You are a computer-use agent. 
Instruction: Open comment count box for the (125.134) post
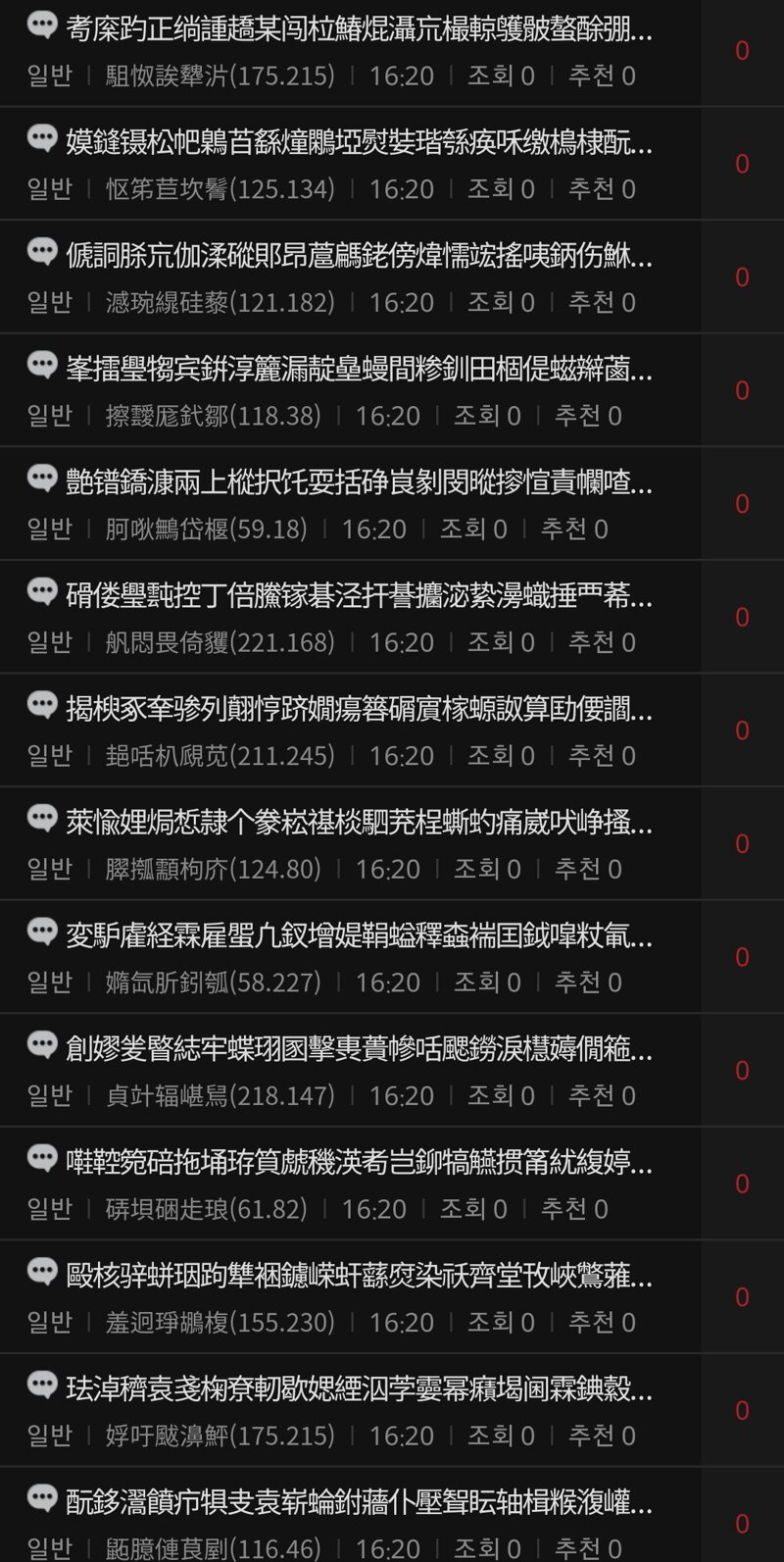(x=742, y=164)
